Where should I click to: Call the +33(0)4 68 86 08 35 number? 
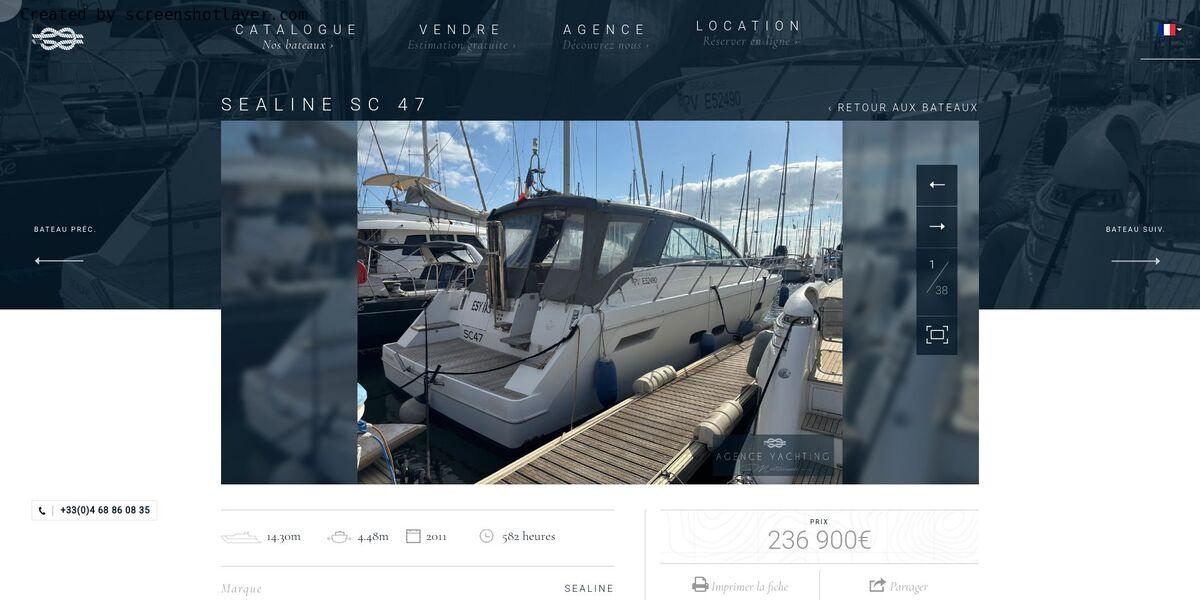[95, 510]
